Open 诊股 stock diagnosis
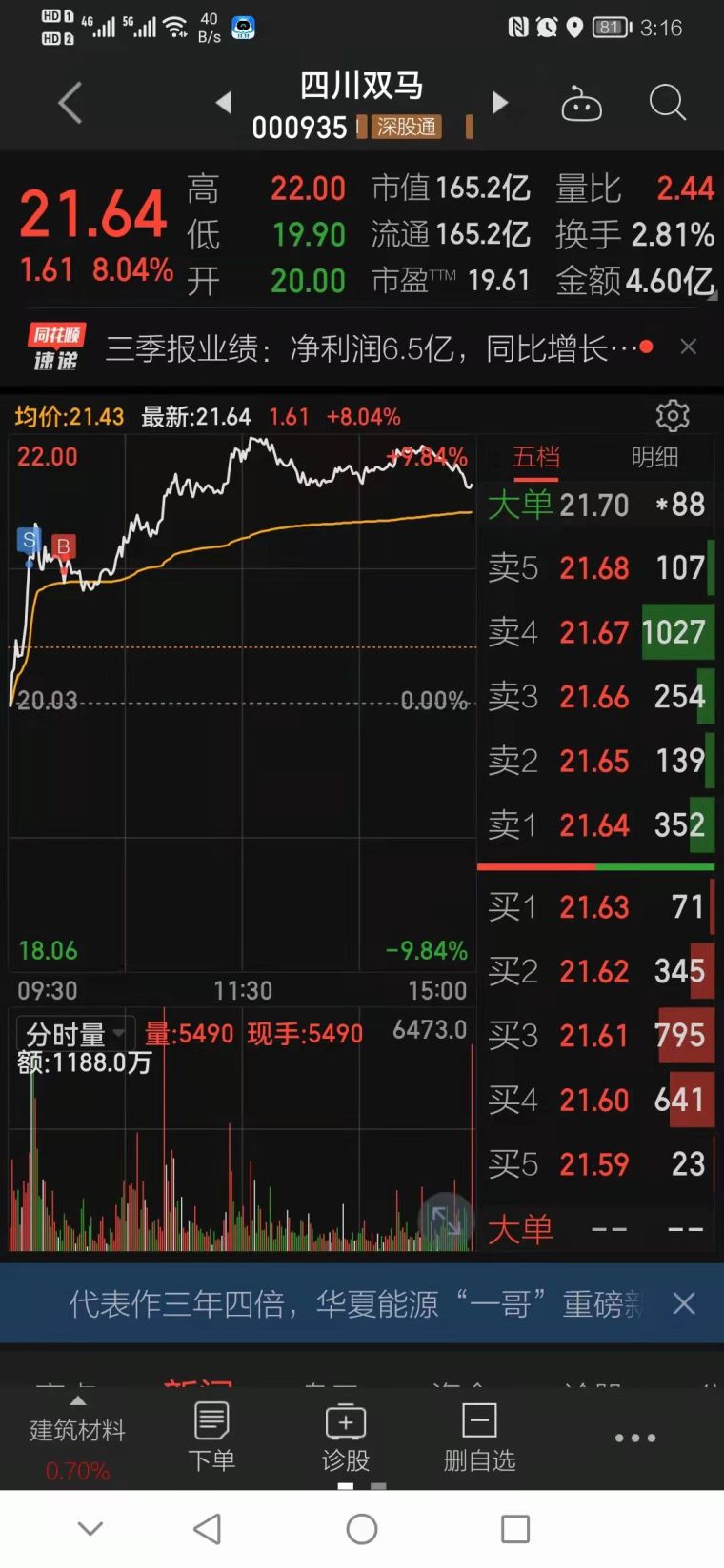 click(345, 1437)
